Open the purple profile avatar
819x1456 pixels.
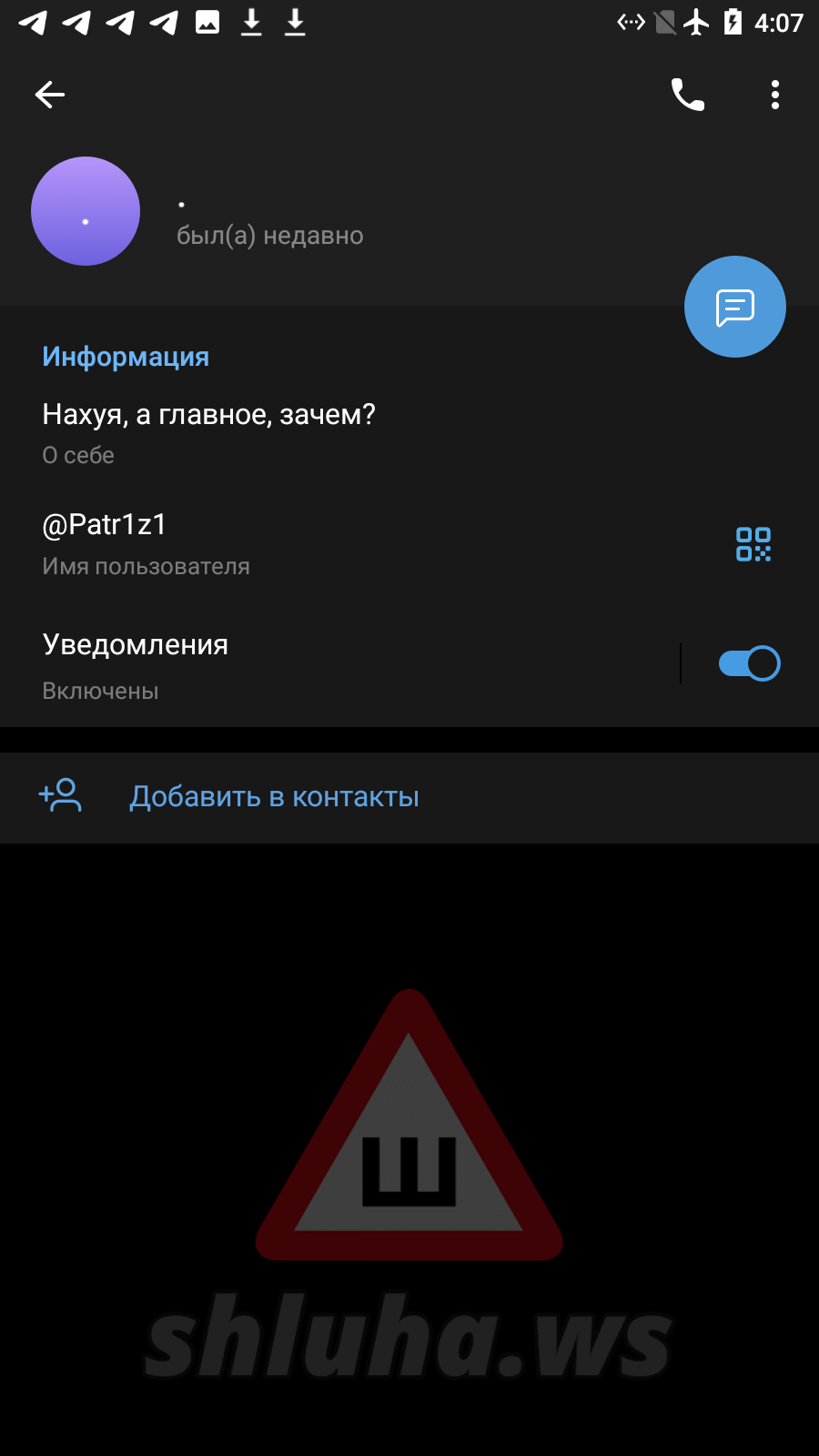86,211
